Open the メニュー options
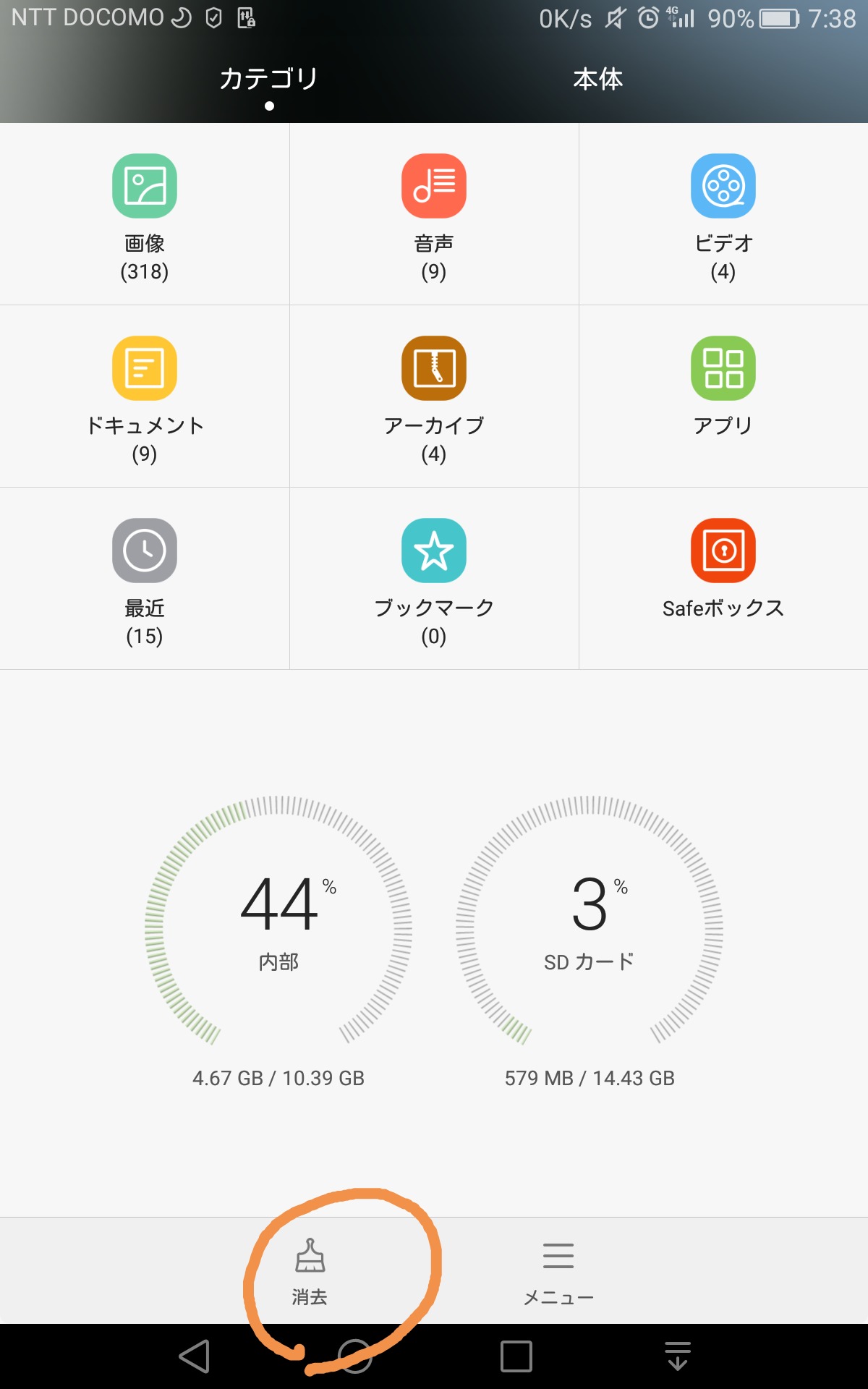 [x=558, y=1271]
